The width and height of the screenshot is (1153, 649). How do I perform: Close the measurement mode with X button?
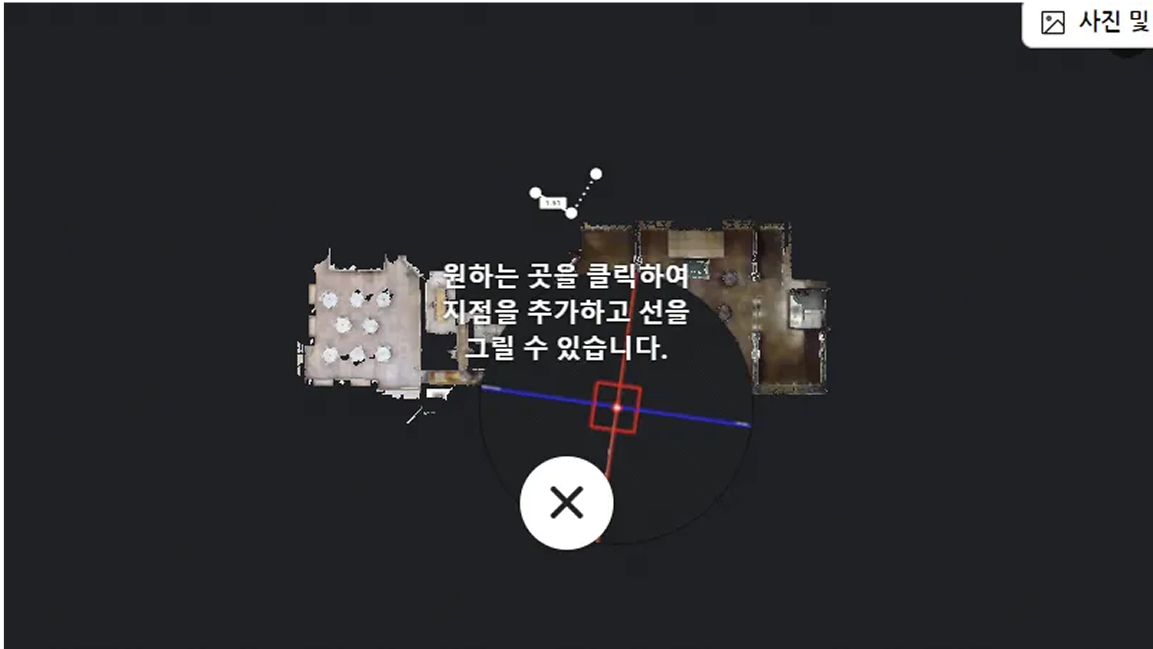coord(566,503)
